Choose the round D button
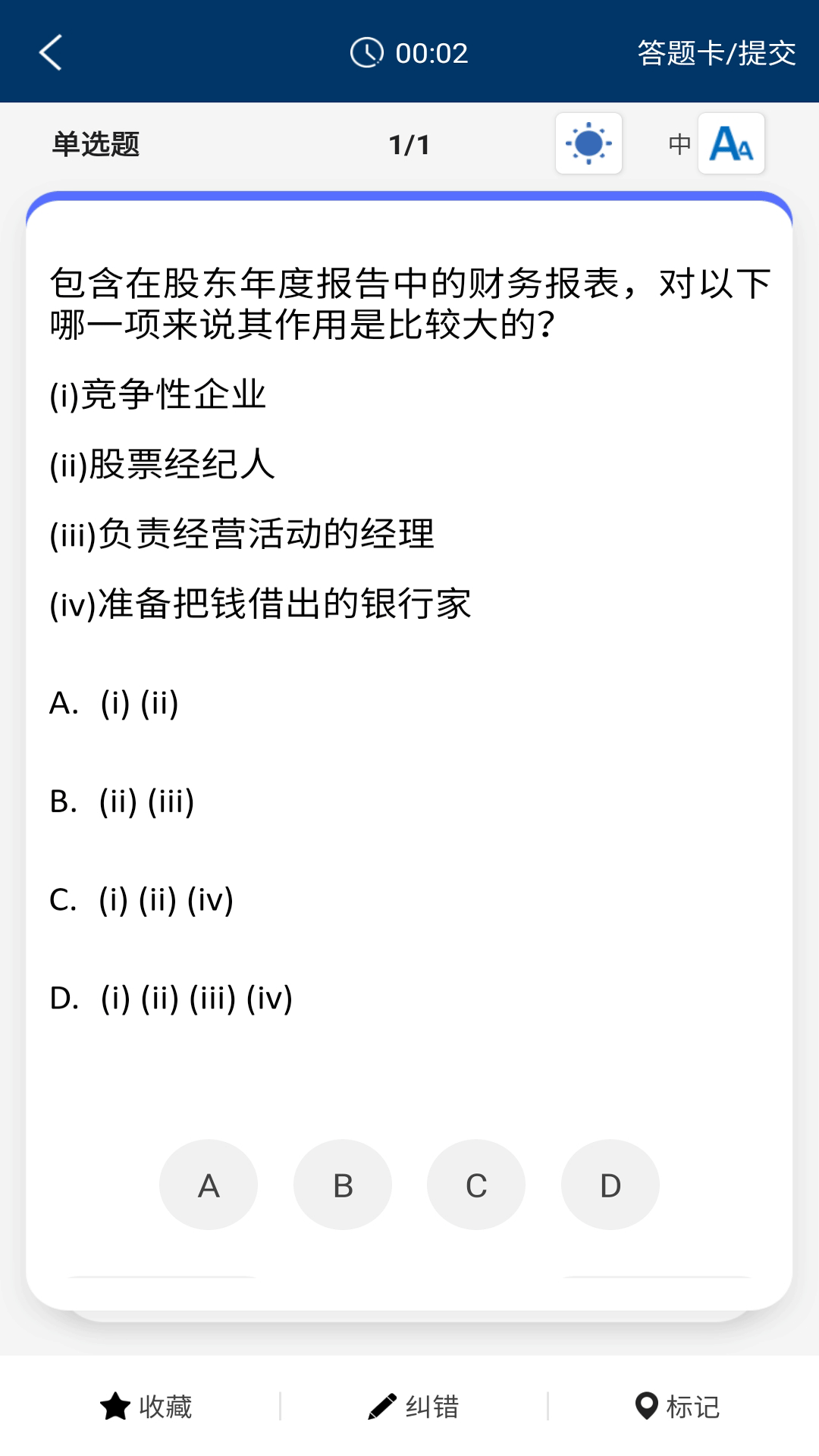819x1456 pixels. [x=610, y=1185]
